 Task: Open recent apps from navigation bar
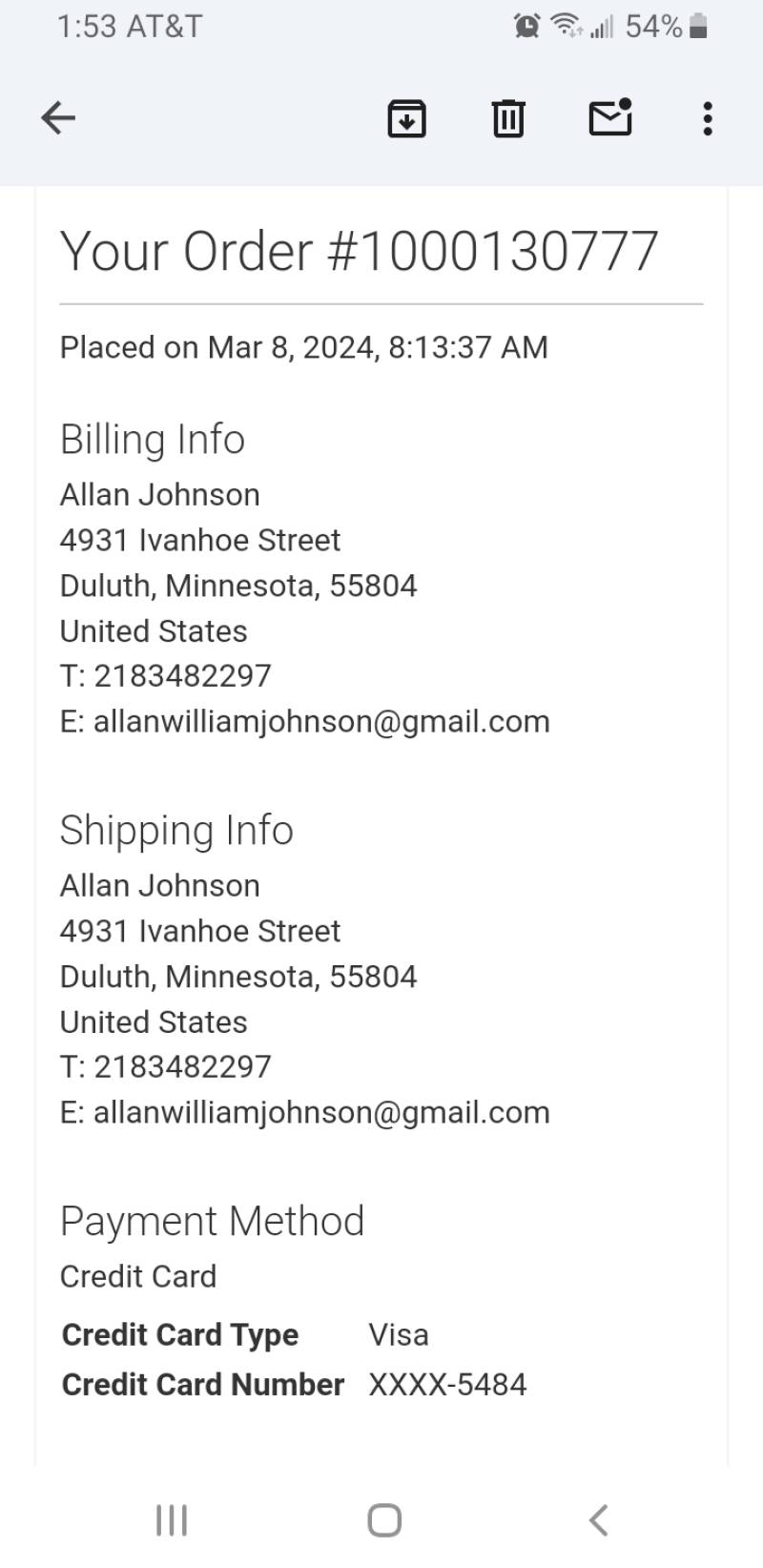(x=172, y=1520)
